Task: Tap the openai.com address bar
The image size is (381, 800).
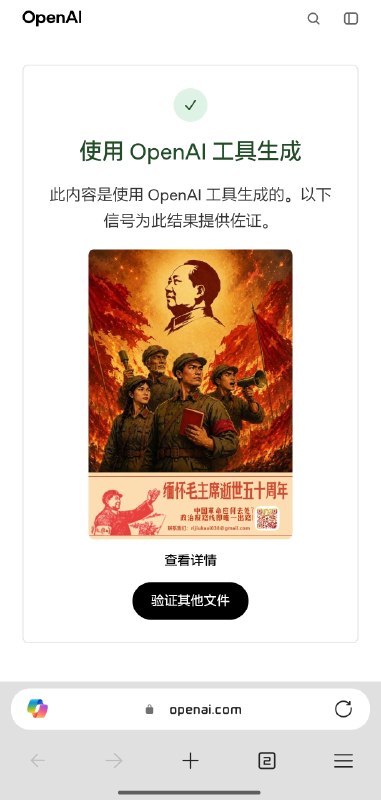Action: pyautogui.click(x=190, y=709)
